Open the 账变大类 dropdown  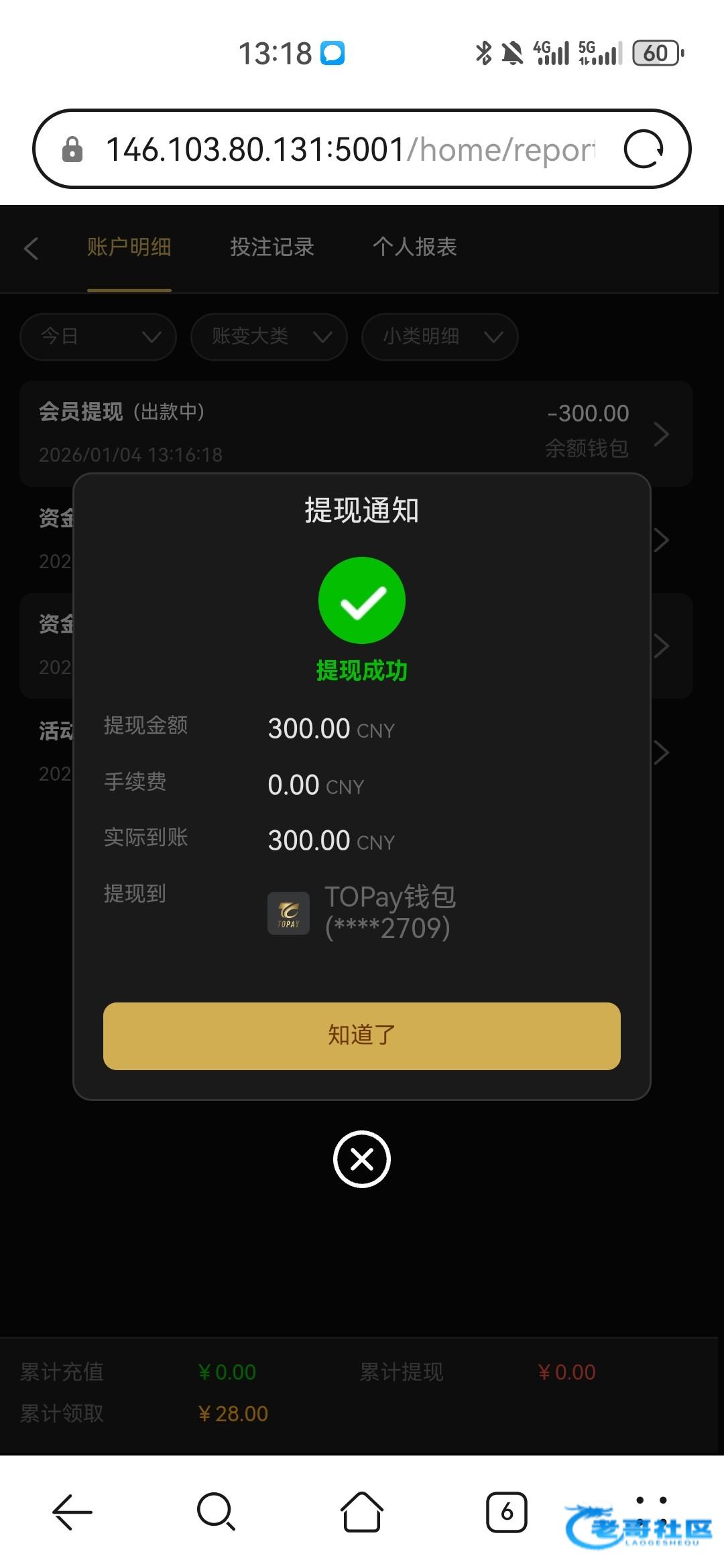click(x=269, y=336)
